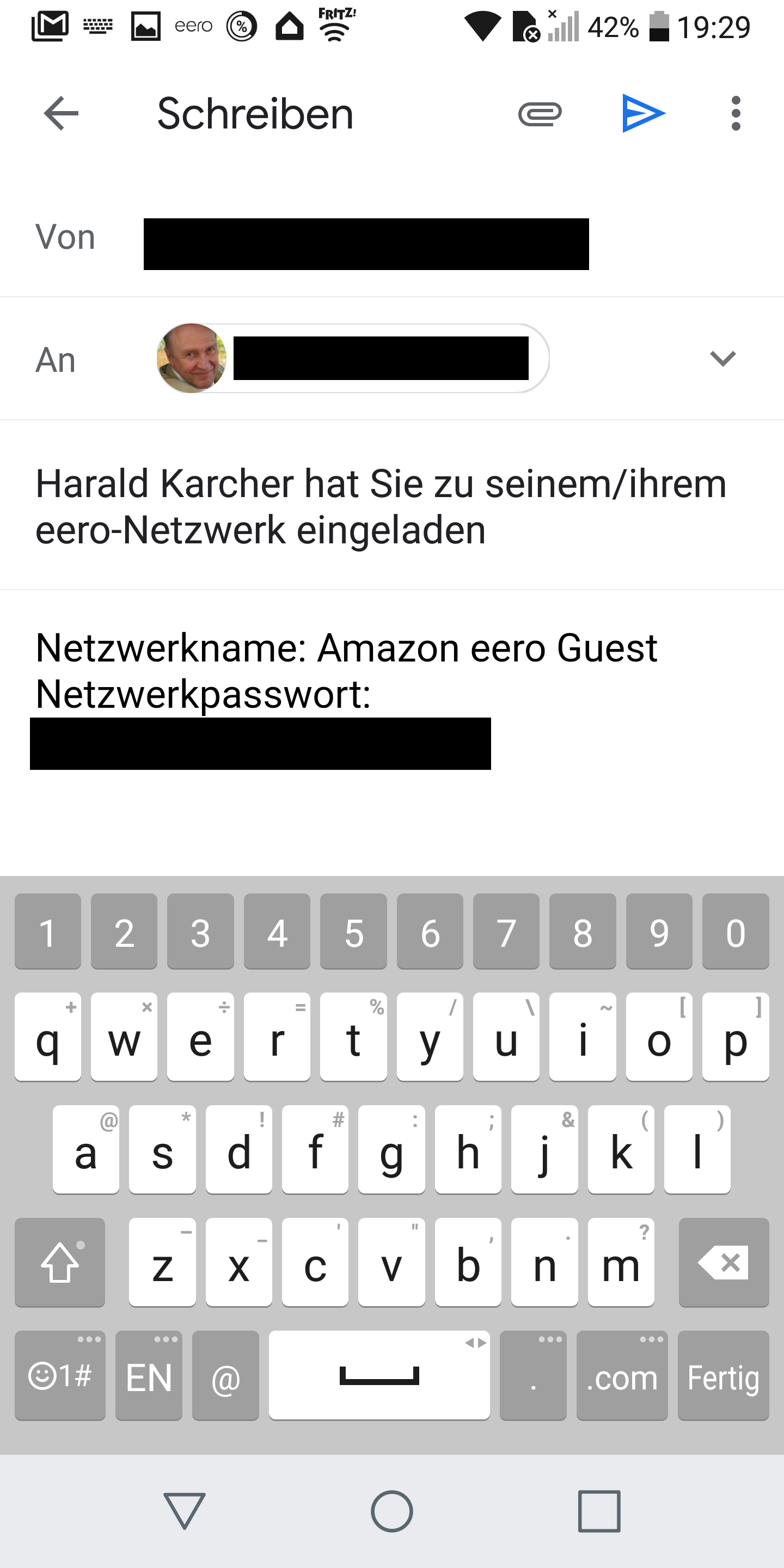Hit the backspace key on the keyboard

(724, 1263)
